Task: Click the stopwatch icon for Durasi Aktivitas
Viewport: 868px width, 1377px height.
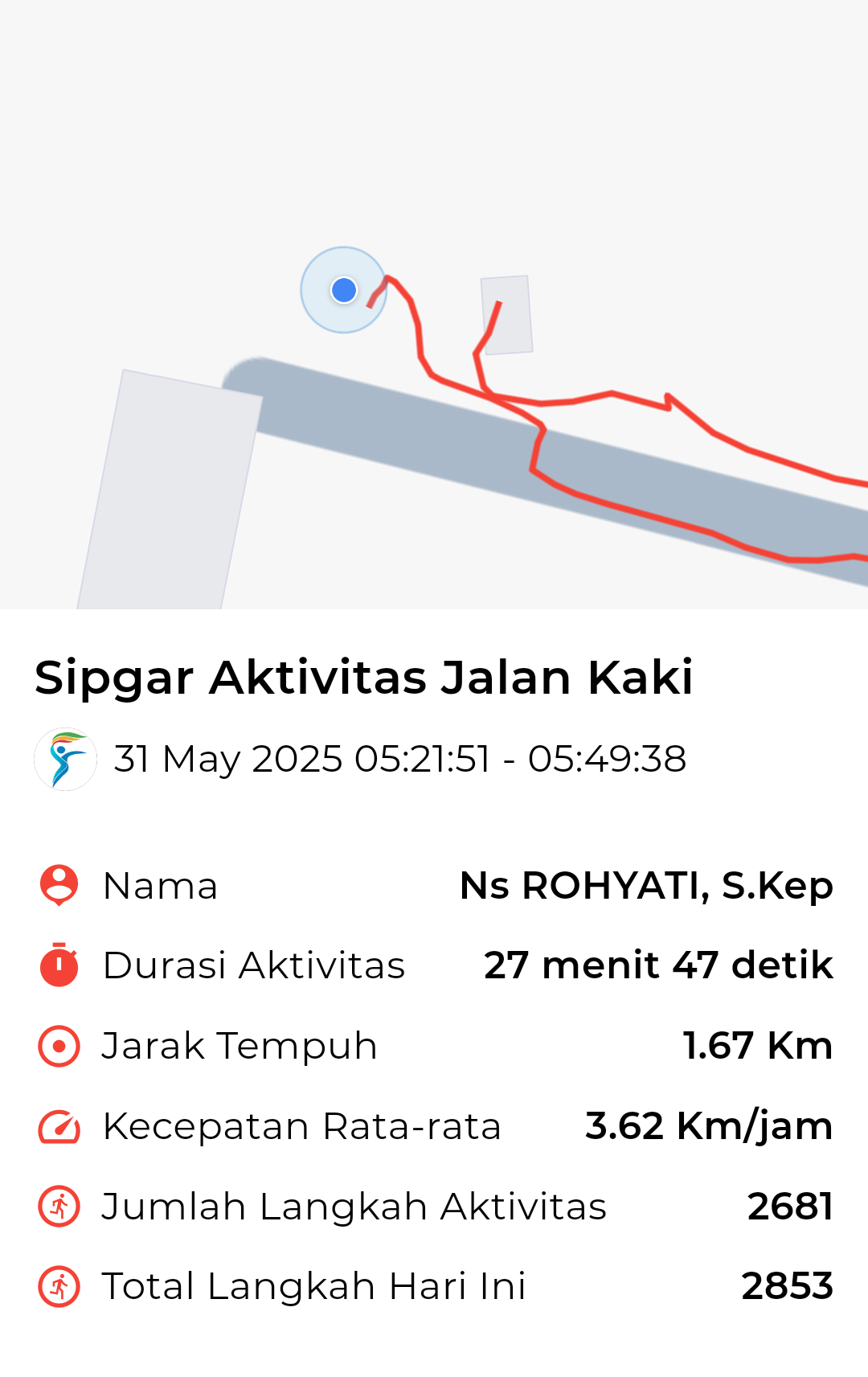Action: click(58, 965)
